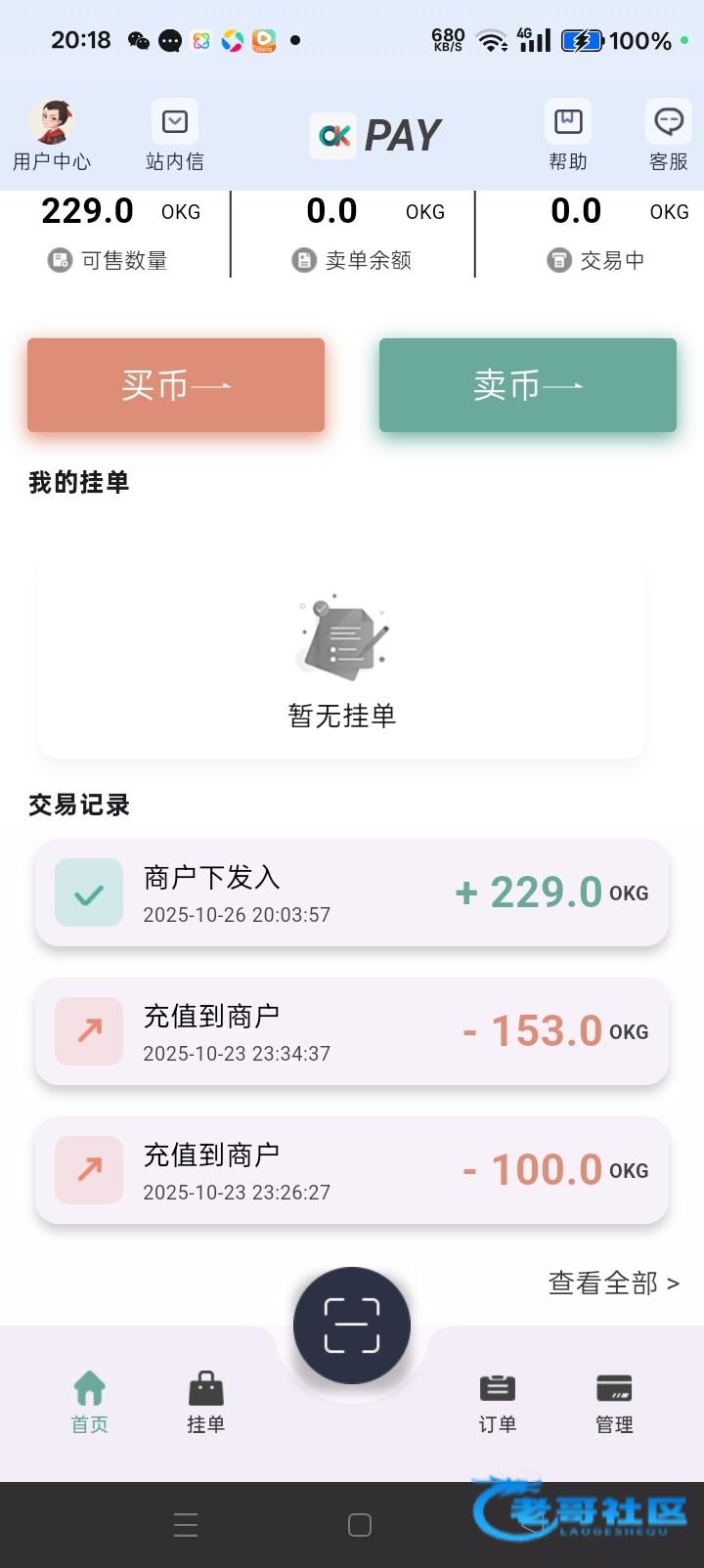Switch to the 挂单 tab
704x1568 pixels.
[x=205, y=1403]
